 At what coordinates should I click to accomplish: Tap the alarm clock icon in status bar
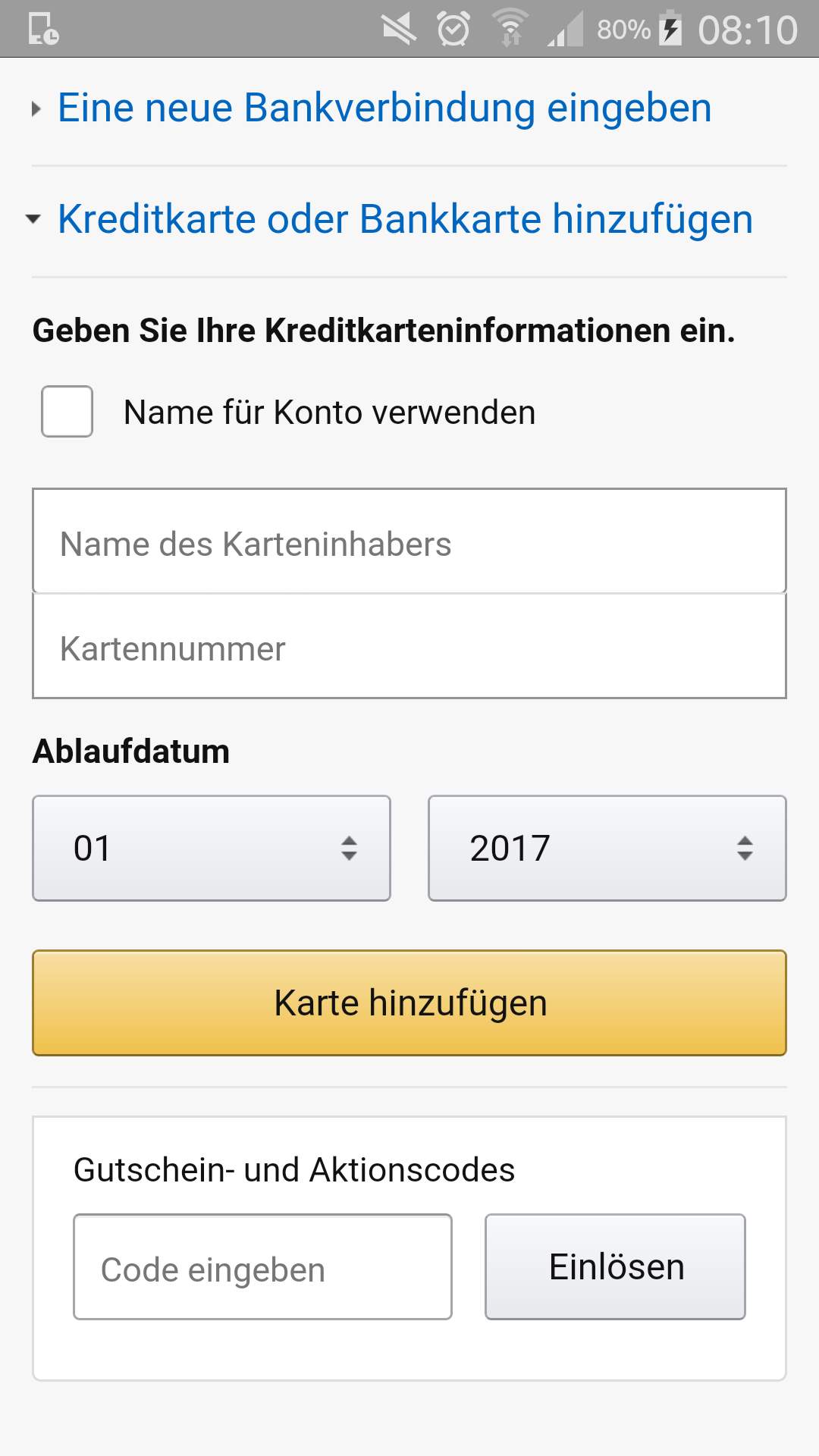[x=453, y=29]
